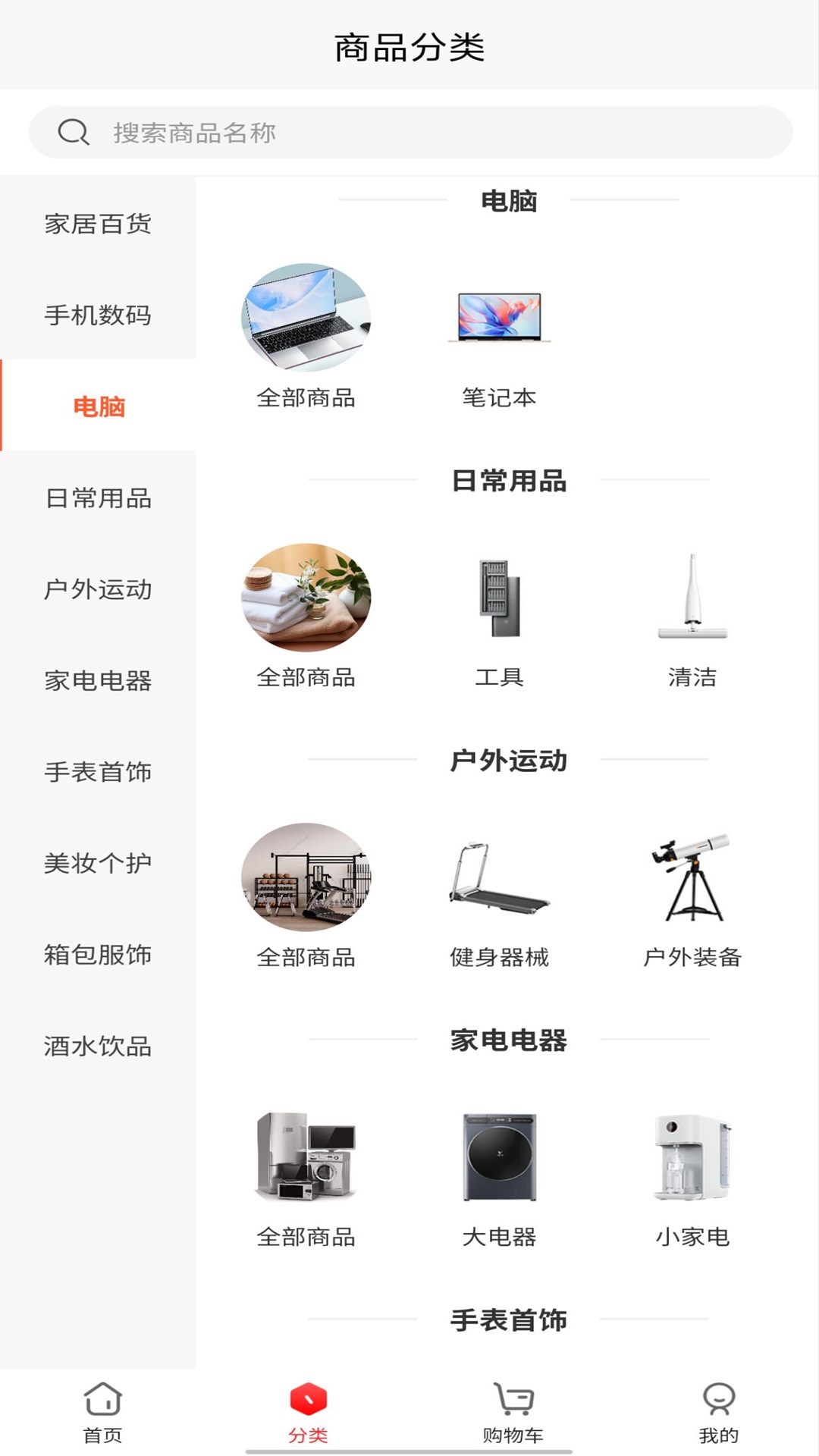Switch to the 美妆个护 category

point(99,862)
